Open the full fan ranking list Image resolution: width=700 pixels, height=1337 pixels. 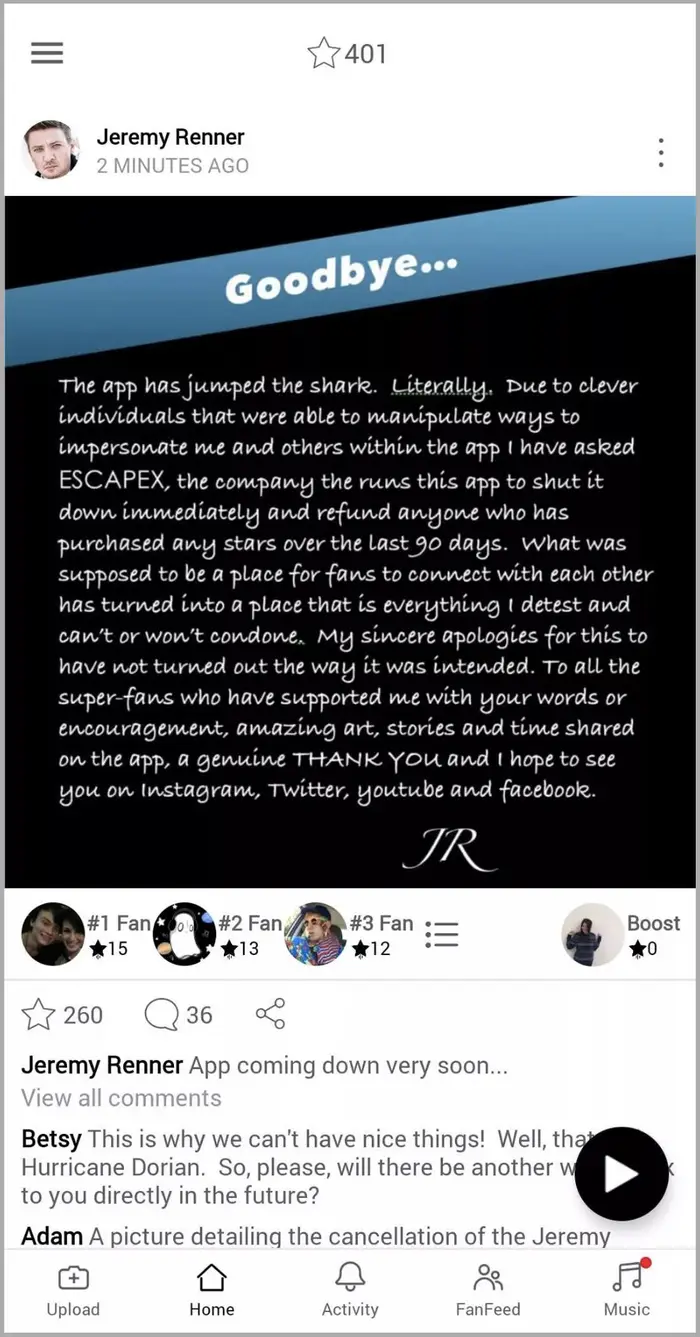441,934
